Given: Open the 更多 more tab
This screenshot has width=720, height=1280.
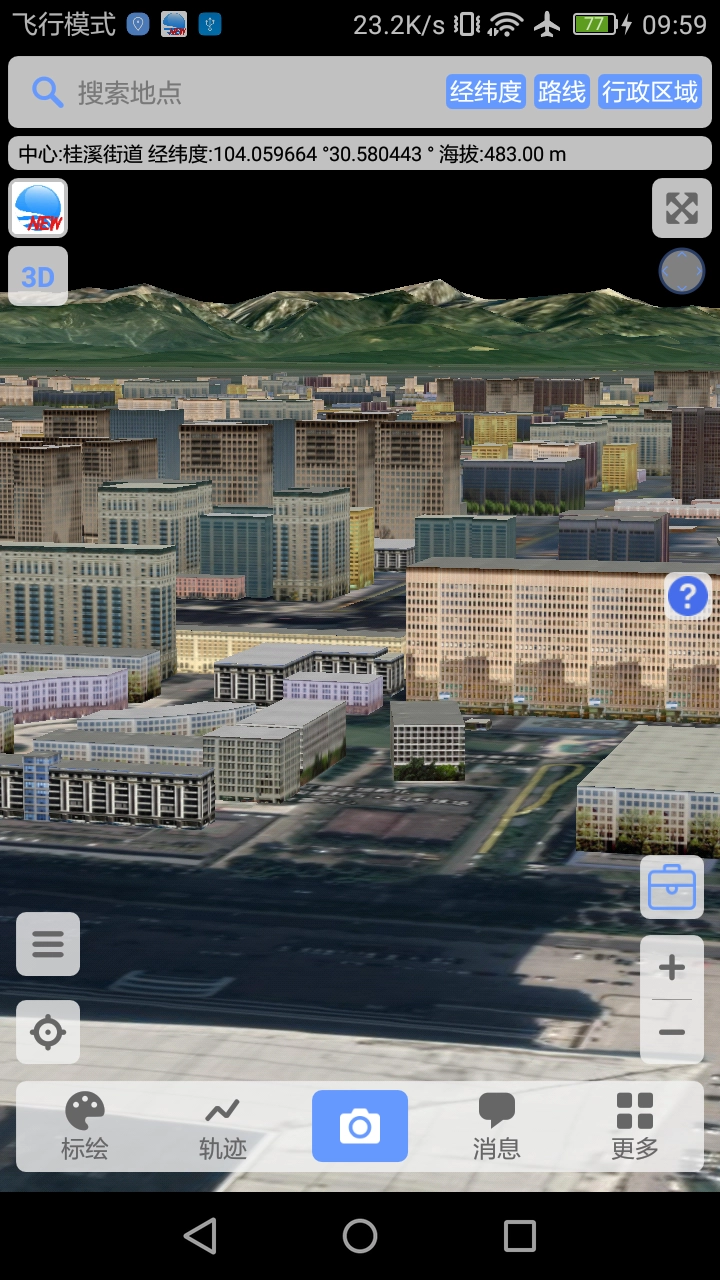Looking at the screenshot, I should pos(635,1126).
